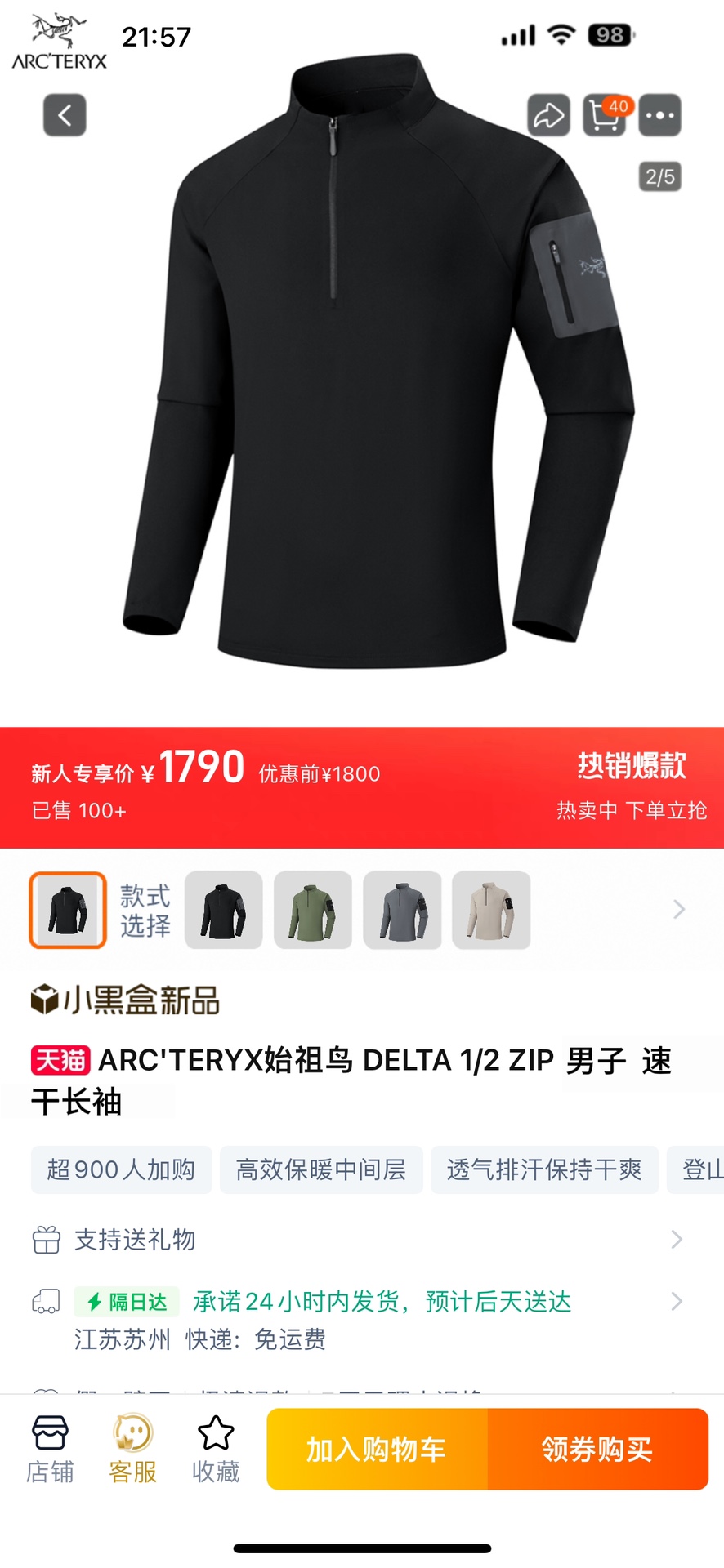The height and width of the screenshot is (1568, 724).
Task: Select the gray color variant thumbnail
Action: [x=402, y=910]
